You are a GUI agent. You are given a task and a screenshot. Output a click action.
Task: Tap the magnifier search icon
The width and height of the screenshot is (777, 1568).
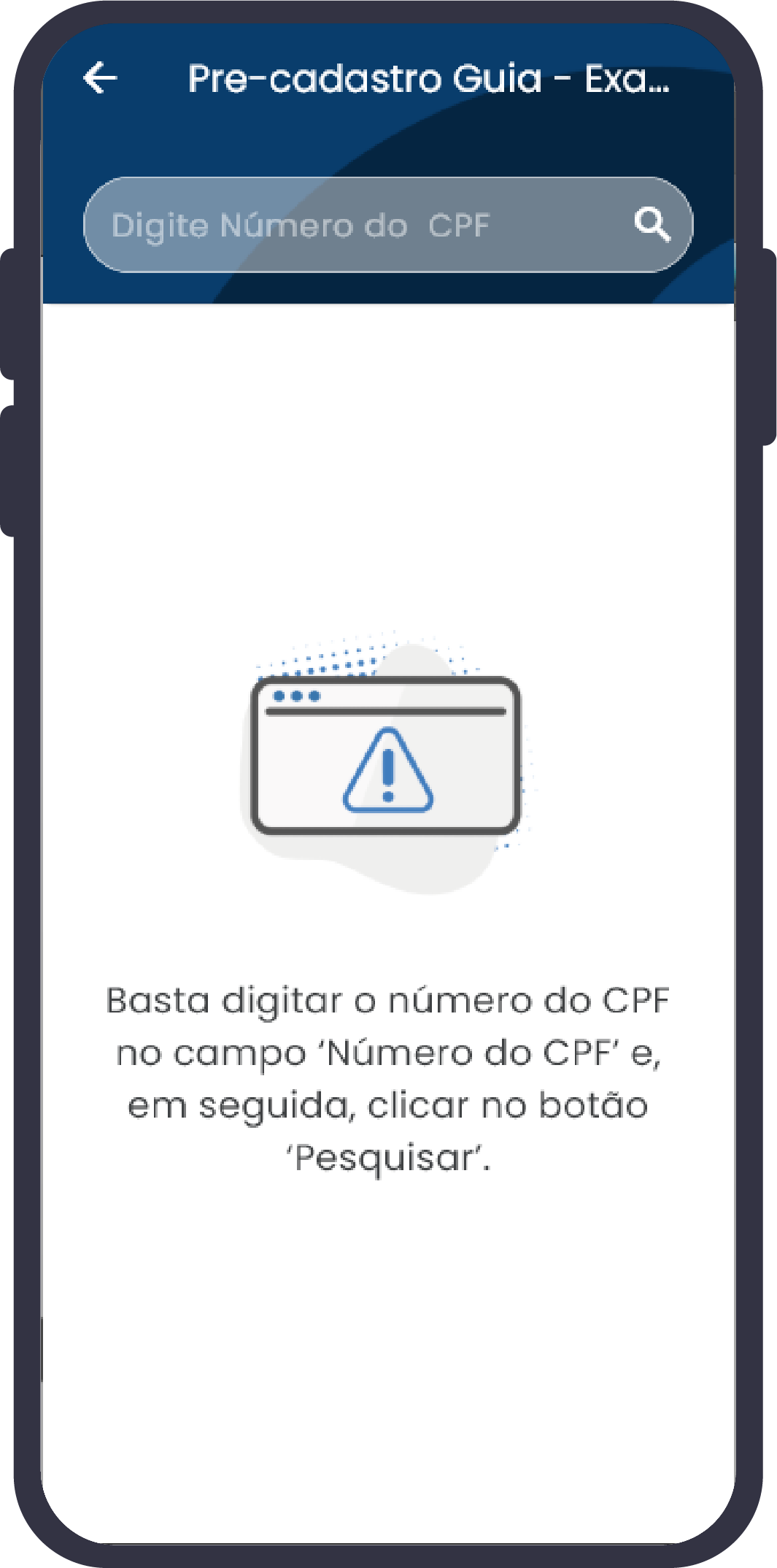[x=652, y=223]
